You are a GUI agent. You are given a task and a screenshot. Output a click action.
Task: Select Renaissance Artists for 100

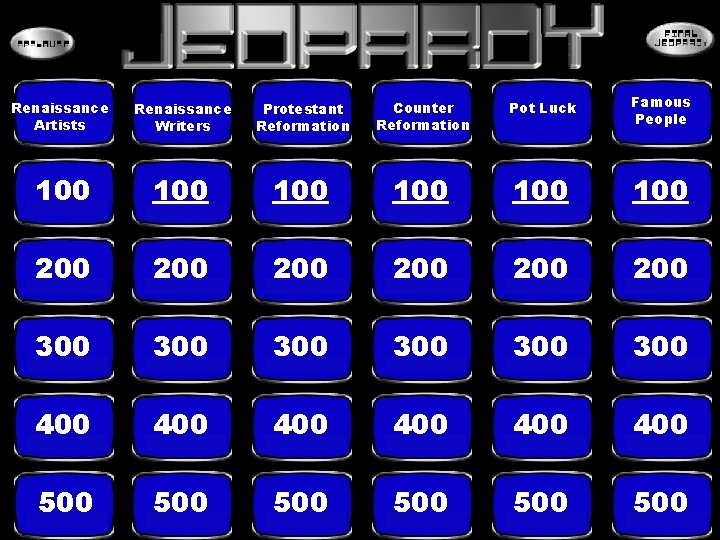tap(63, 192)
